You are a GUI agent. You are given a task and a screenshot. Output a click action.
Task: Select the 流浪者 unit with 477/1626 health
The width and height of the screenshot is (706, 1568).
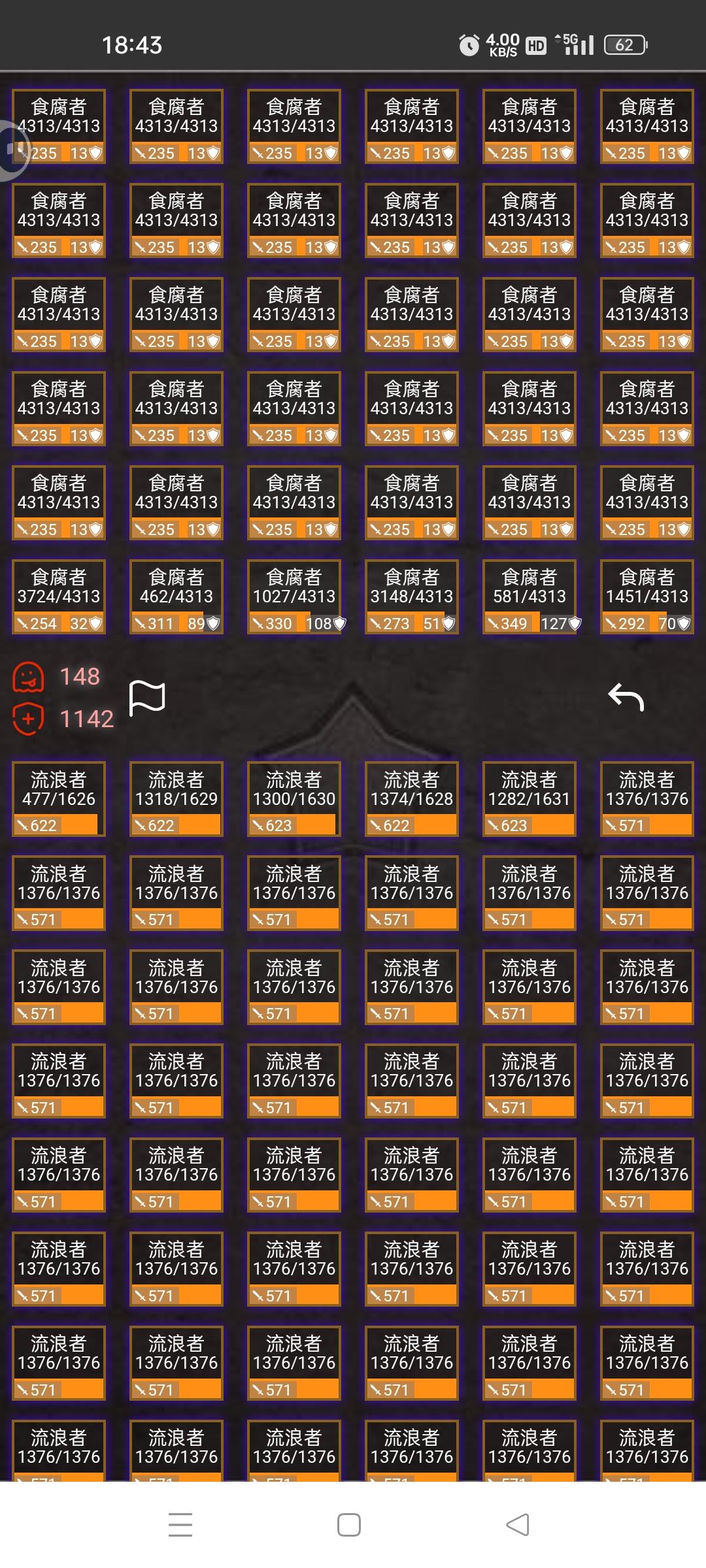[59, 799]
